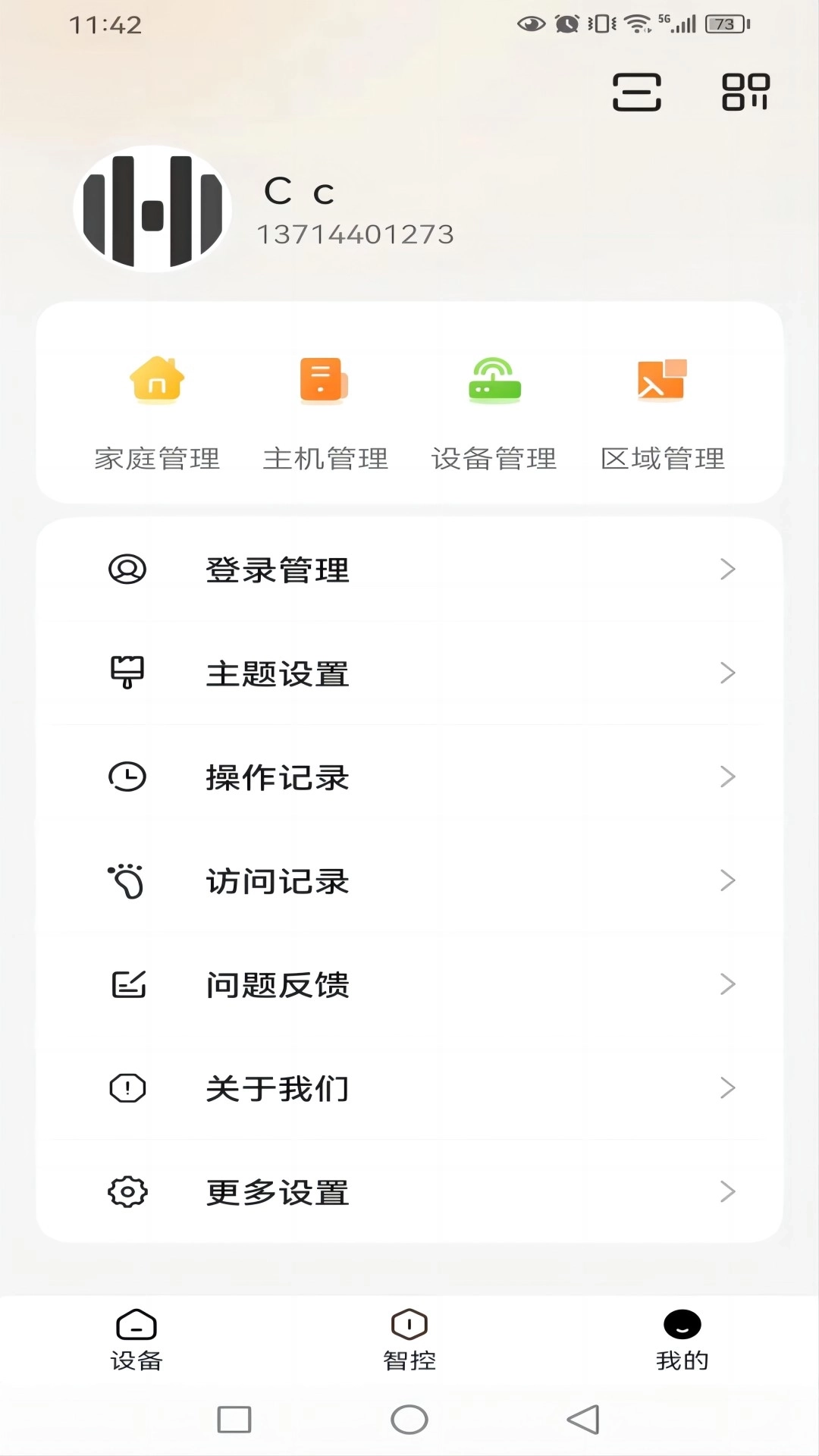Open 登录管理 settings entry
The width and height of the screenshot is (819, 1456).
(x=278, y=569)
